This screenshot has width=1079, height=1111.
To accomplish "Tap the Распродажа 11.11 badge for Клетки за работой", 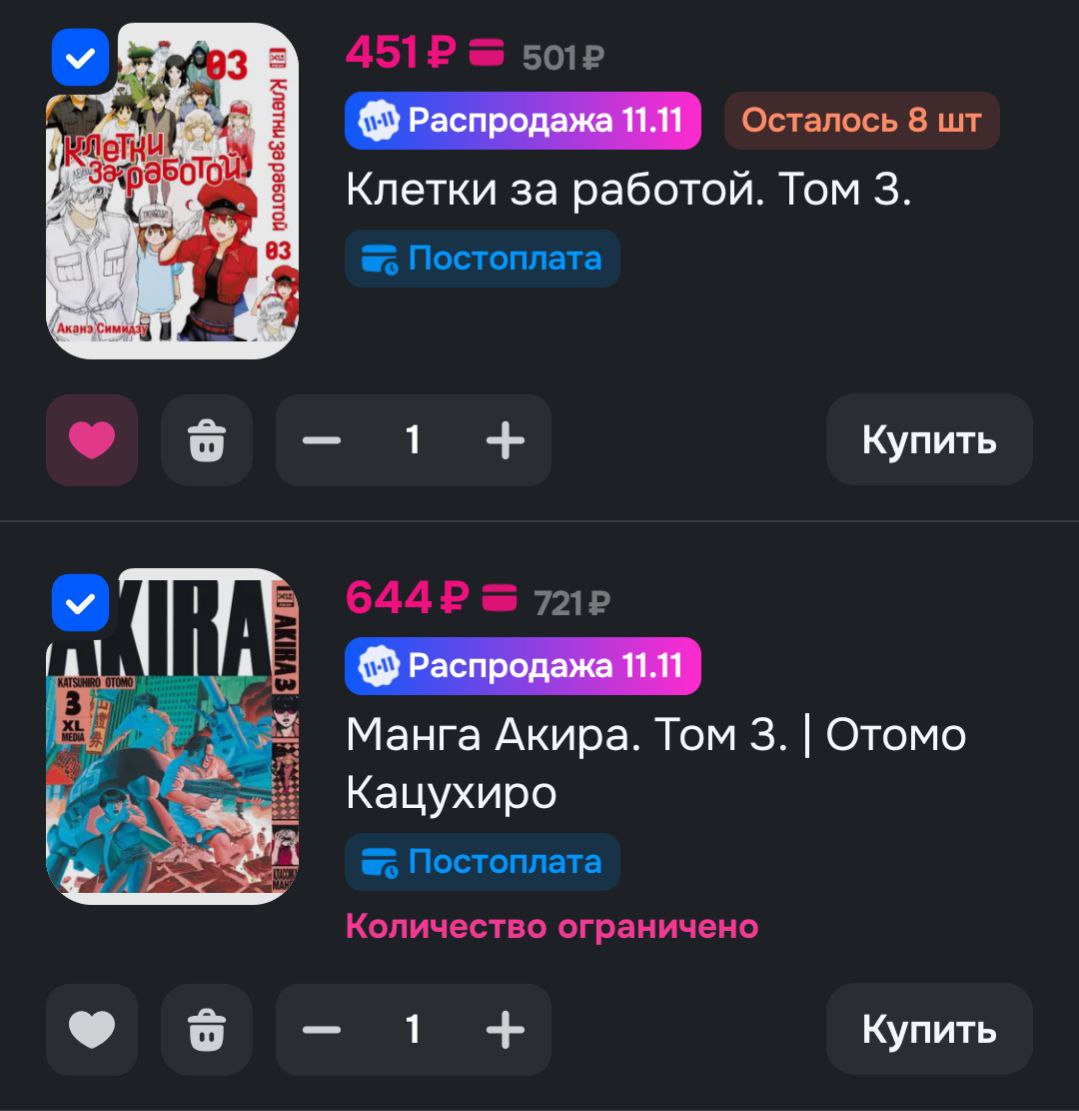I will (x=523, y=121).
